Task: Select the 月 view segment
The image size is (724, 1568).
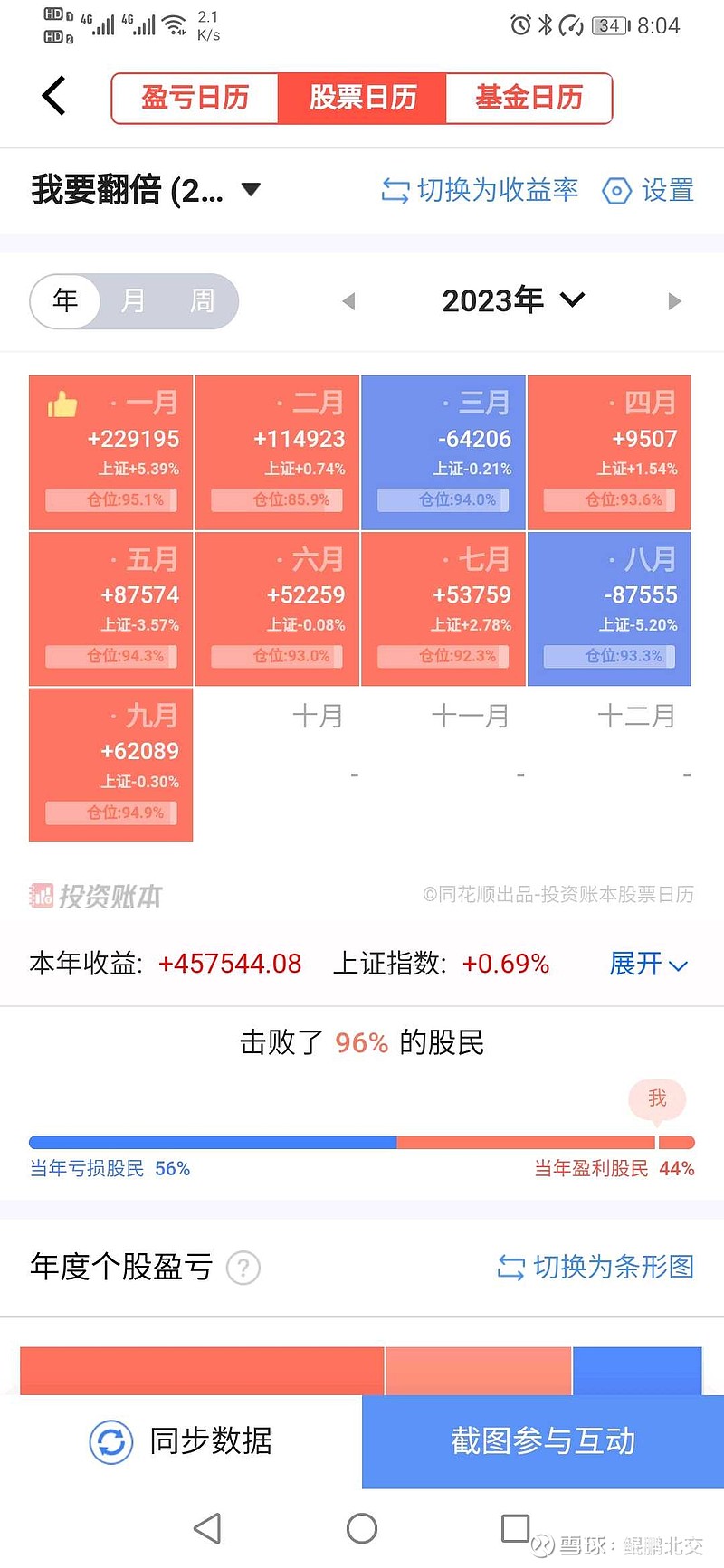Action: click(x=133, y=300)
